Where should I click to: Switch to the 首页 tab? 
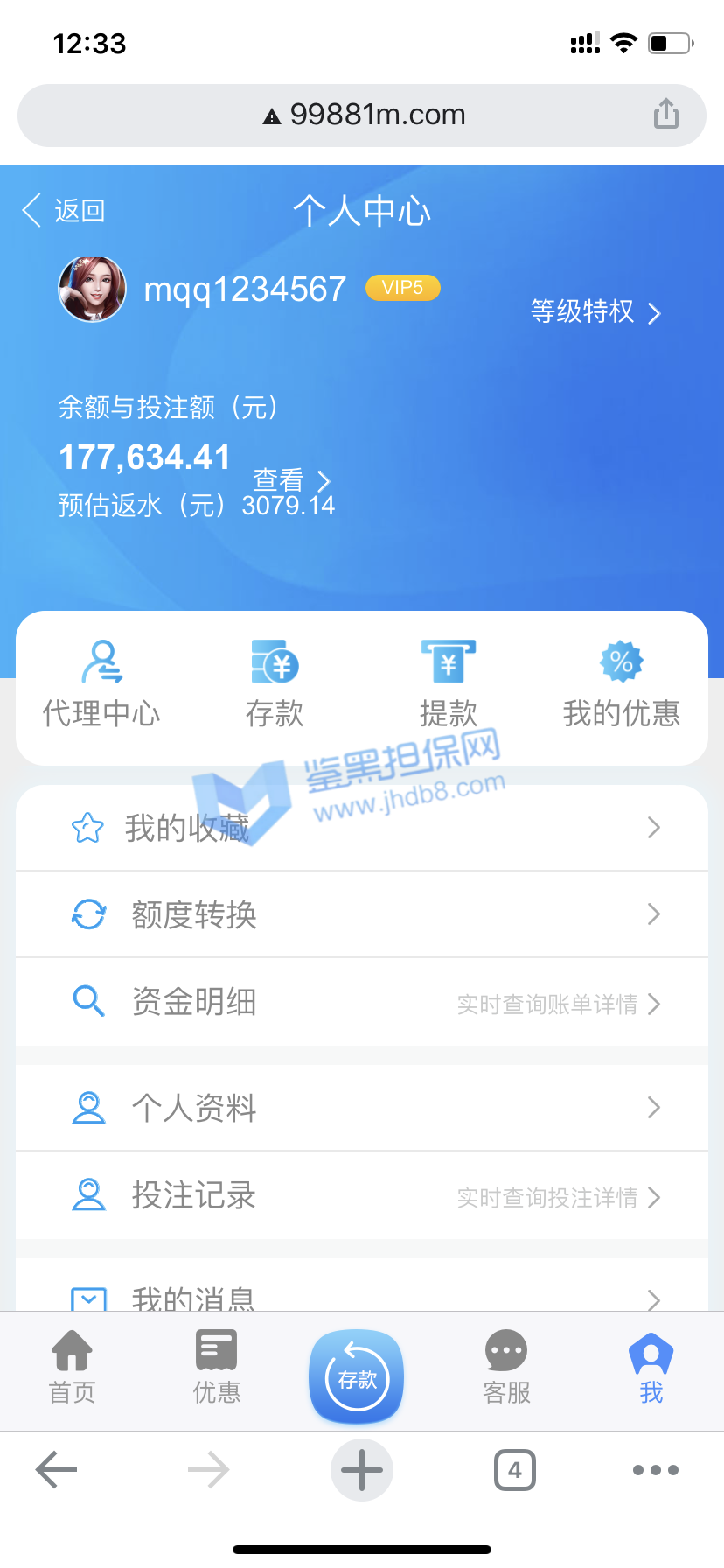72,1367
